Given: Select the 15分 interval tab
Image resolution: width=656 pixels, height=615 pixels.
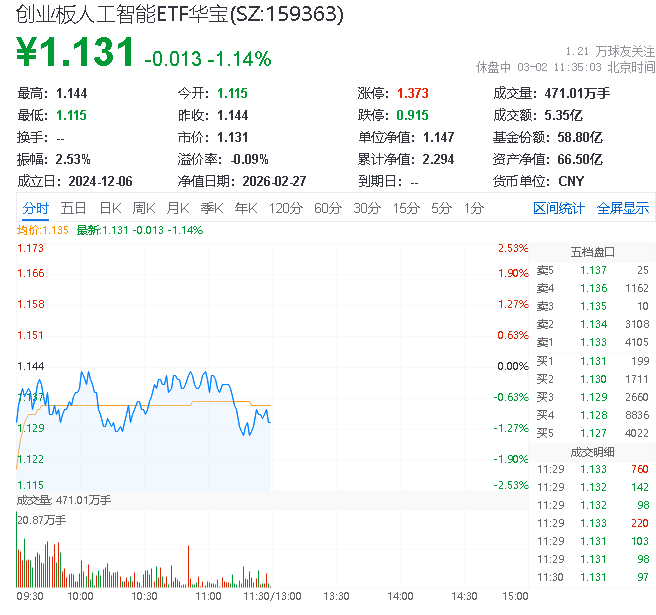Looking at the screenshot, I should tap(406, 208).
